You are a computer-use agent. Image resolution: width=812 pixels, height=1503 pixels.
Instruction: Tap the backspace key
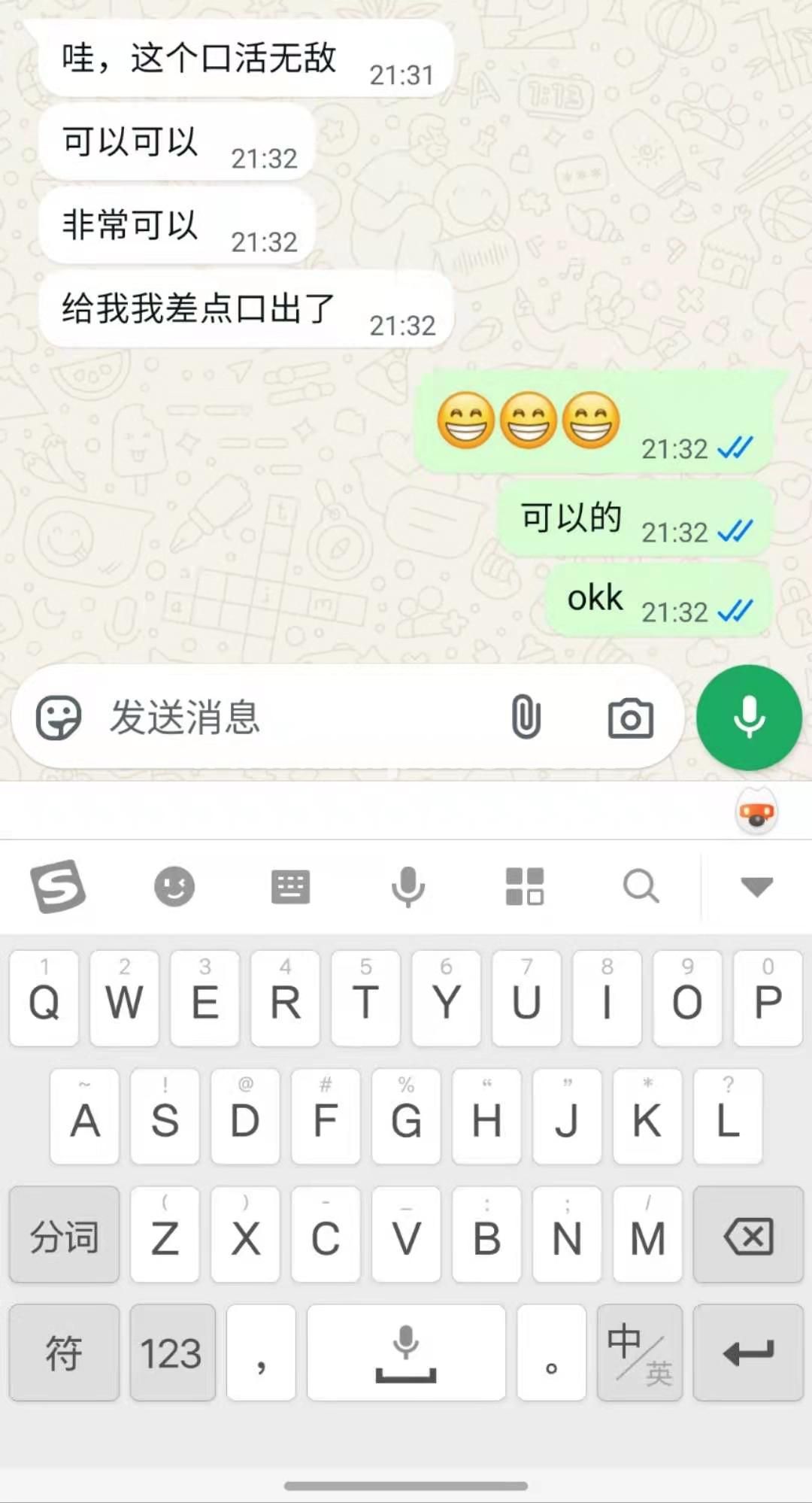click(748, 1235)
